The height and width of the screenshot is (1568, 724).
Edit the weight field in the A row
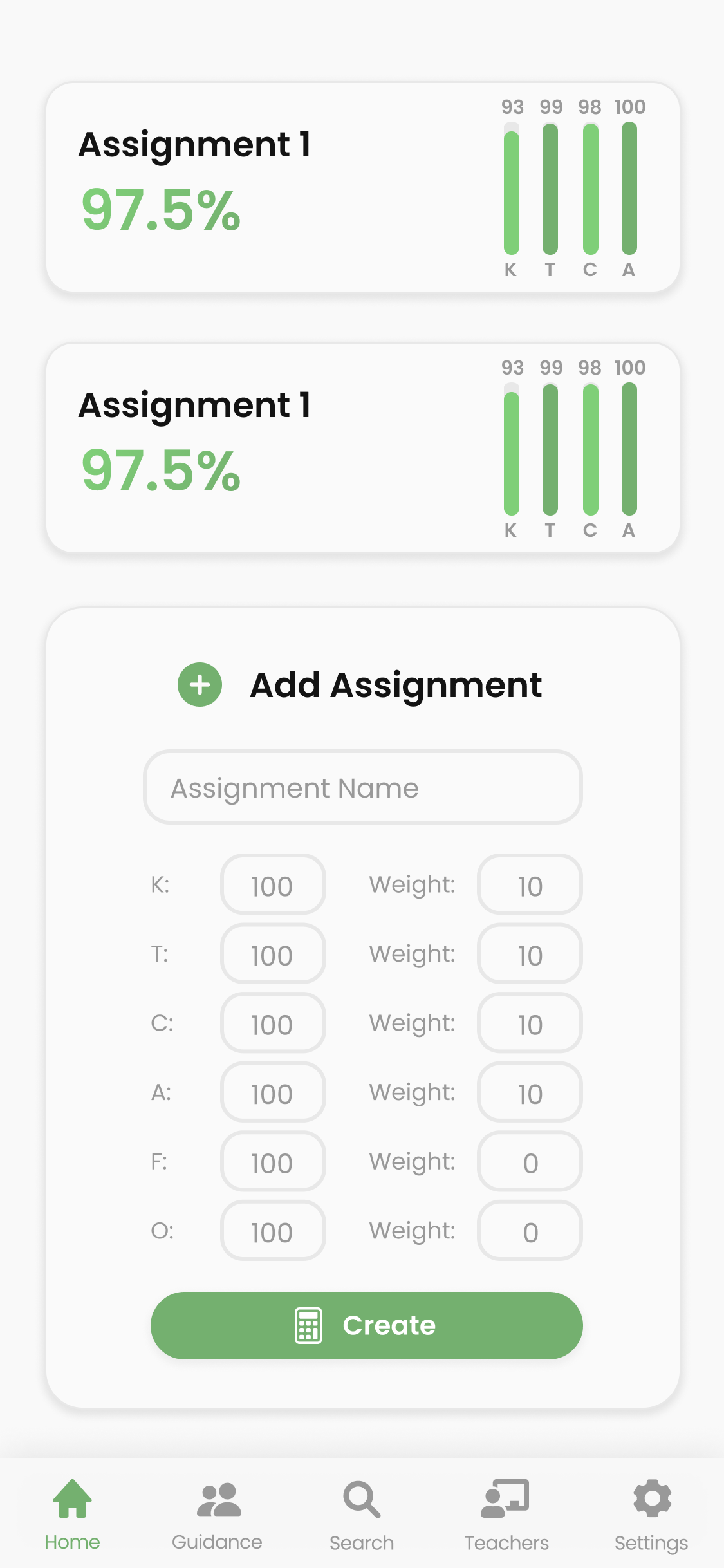[x=530, y=1092]
